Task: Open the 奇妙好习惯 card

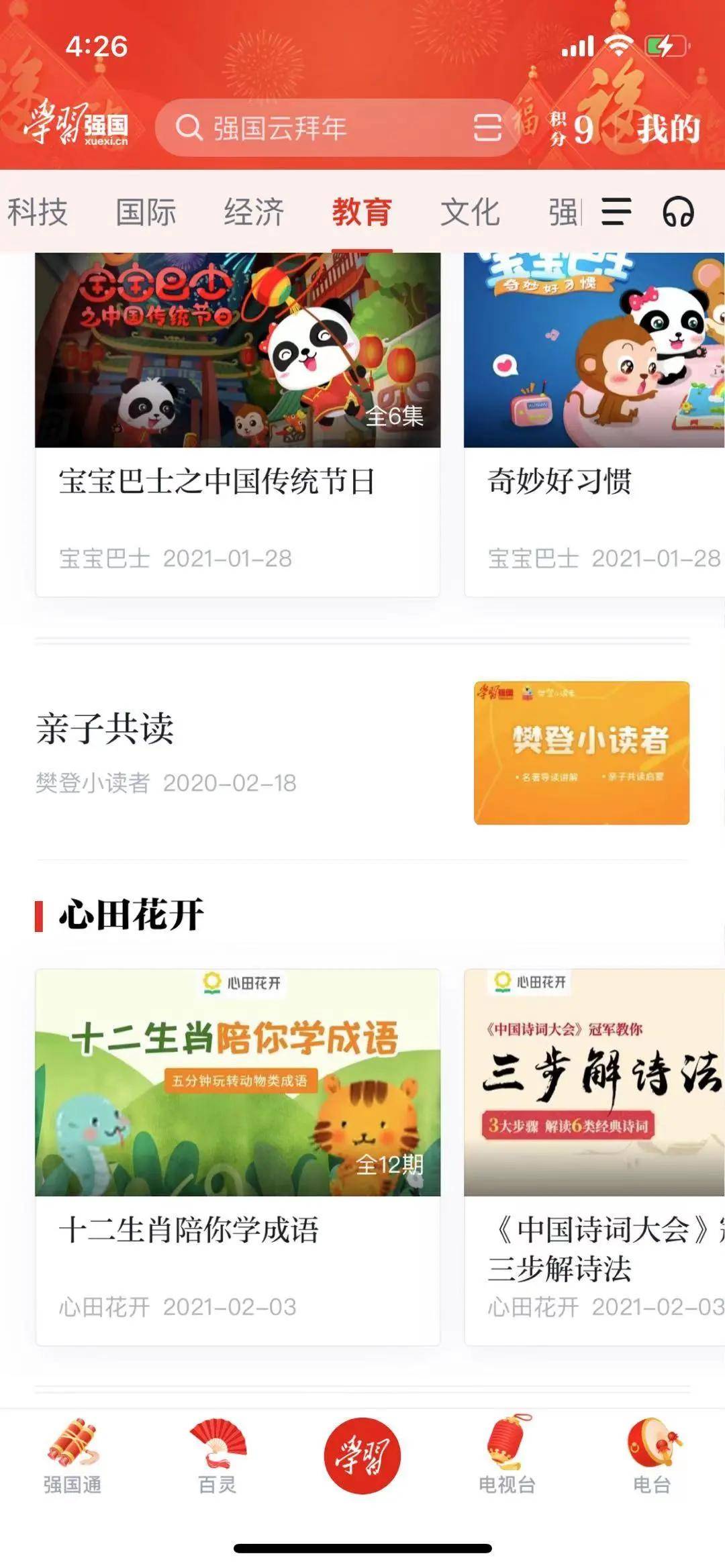Action: coord(594,423)
